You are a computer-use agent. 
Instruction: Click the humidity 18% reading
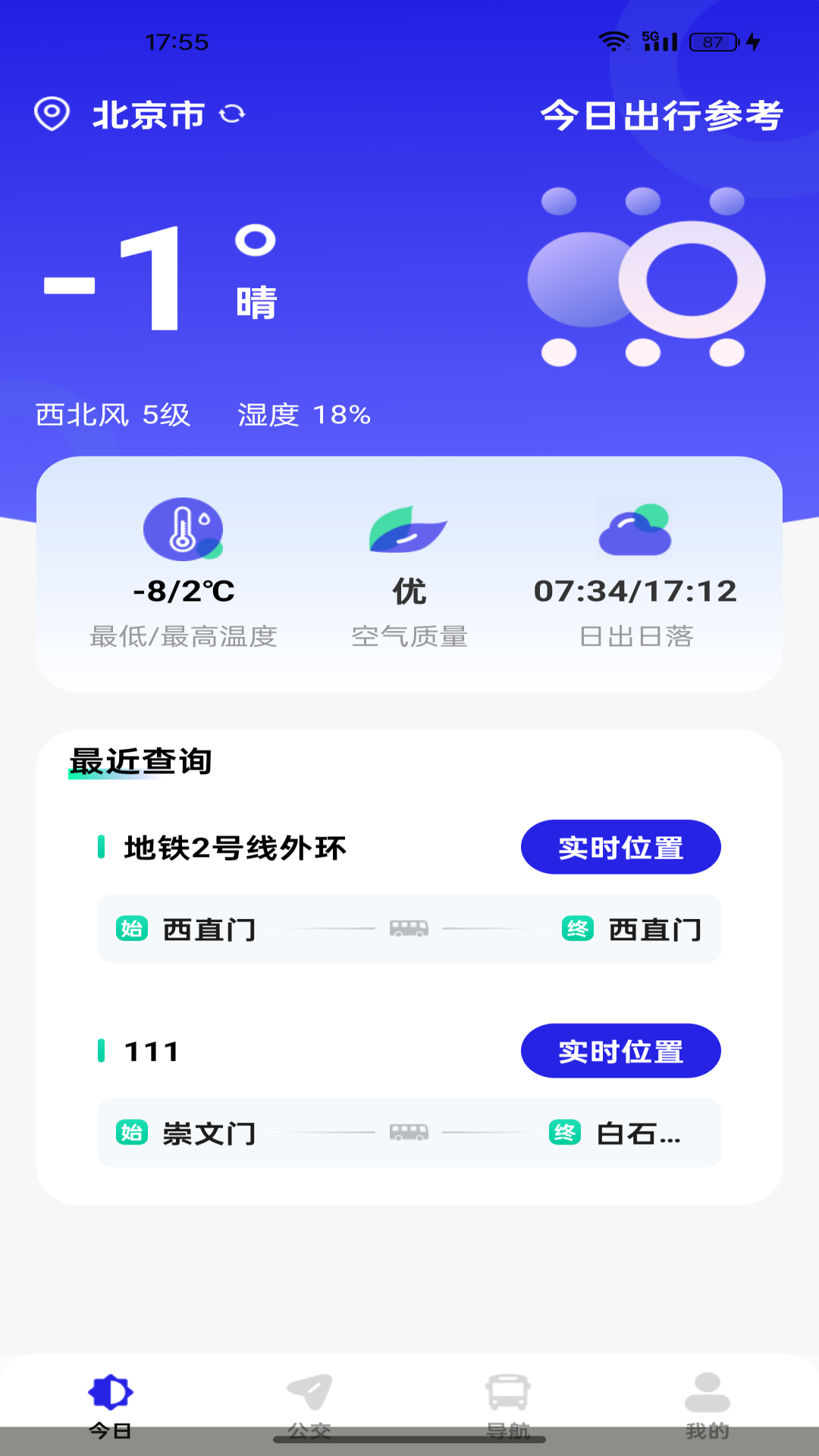pos(302,415)
